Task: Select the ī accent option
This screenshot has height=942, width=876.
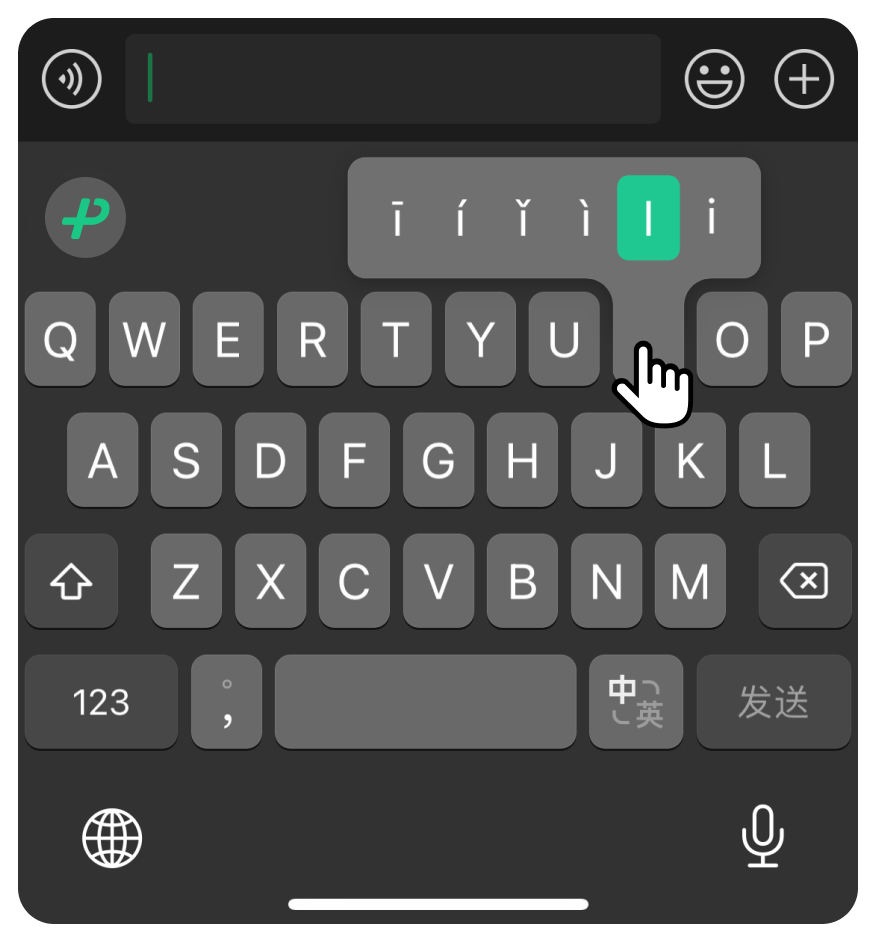Action: 397,218
